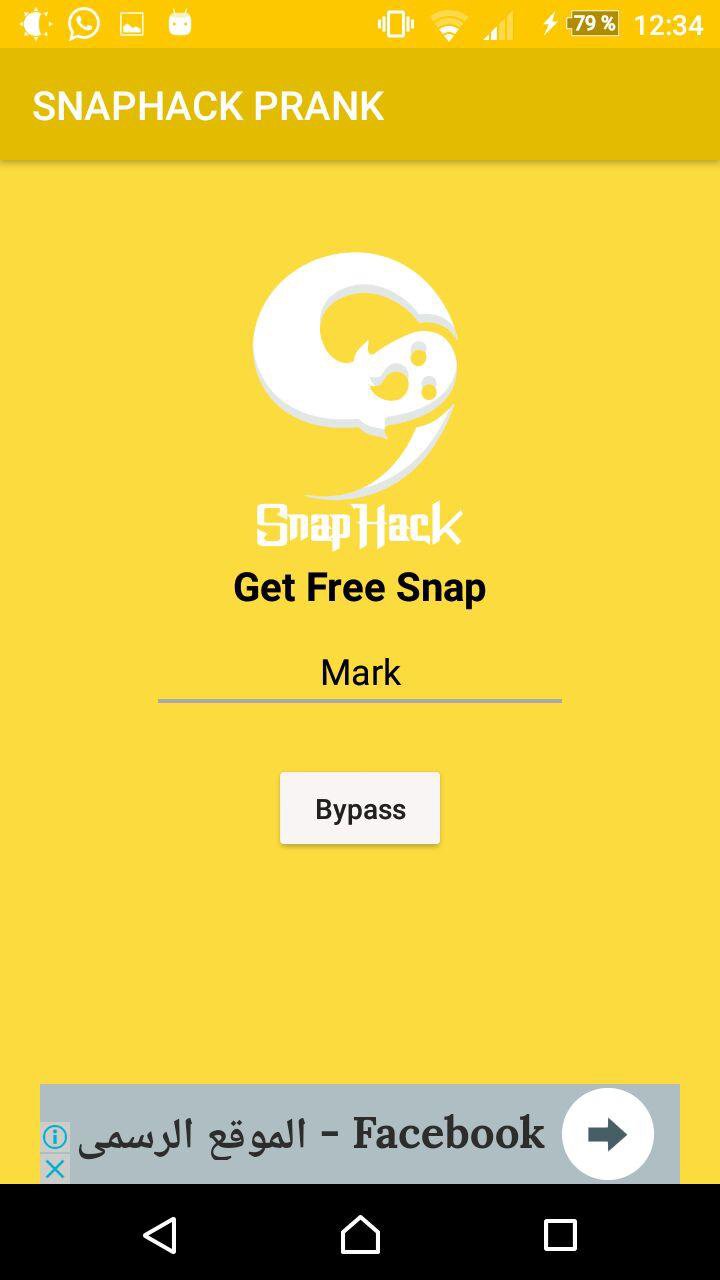Tap the arrow icon on the Facebook ad
Image resolution: width=720 pixels, height=1280 pixels.
click(x=607, y=1134)
